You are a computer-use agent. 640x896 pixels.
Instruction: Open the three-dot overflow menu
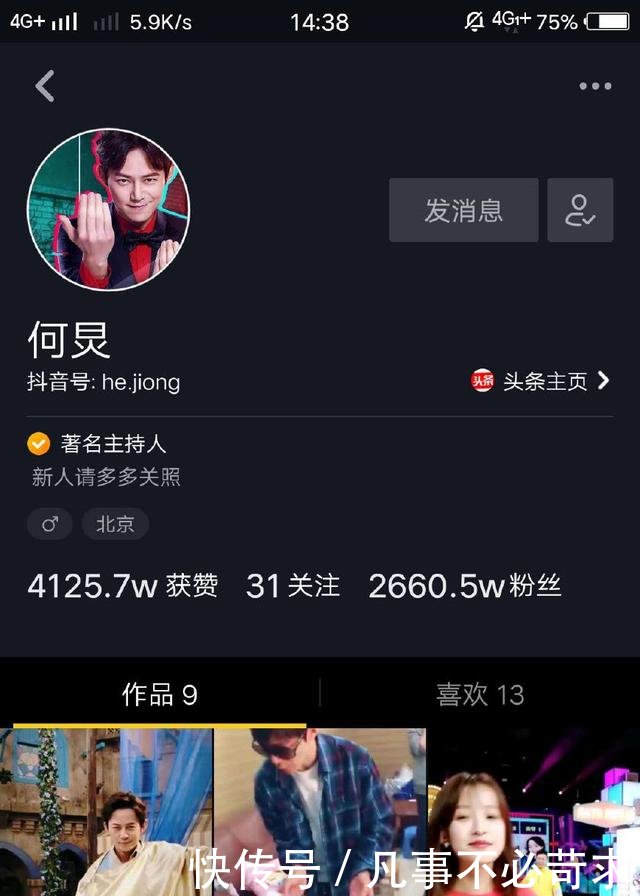595,86
